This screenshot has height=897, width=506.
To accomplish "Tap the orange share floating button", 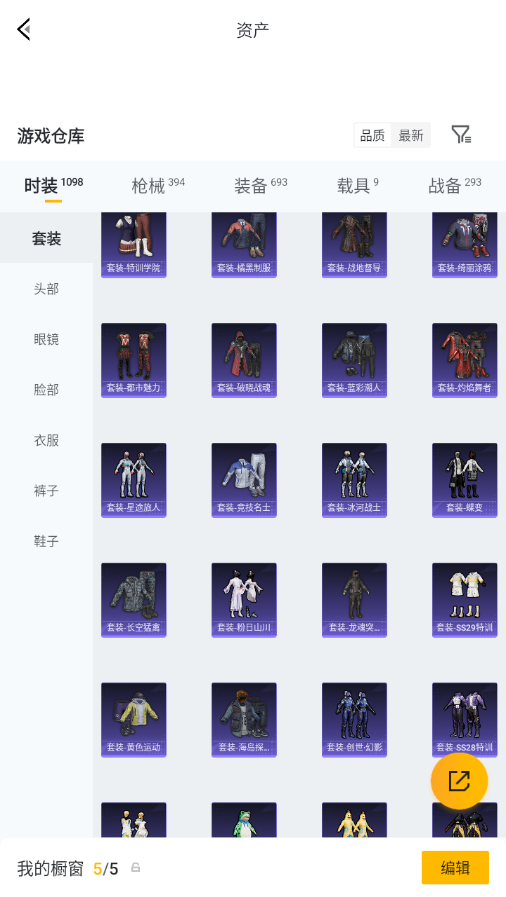I will 459,781.
